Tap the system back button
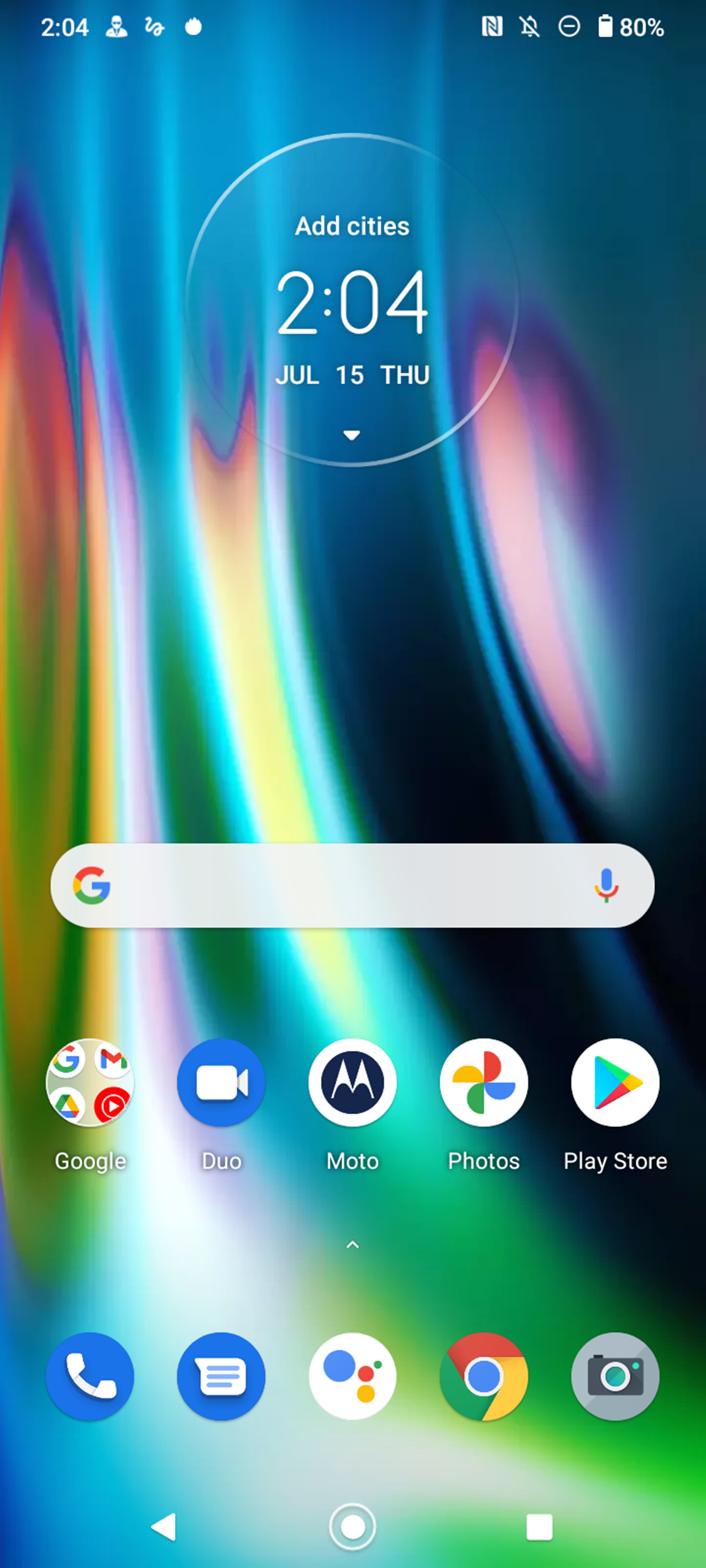 (x=164, y=1527)
